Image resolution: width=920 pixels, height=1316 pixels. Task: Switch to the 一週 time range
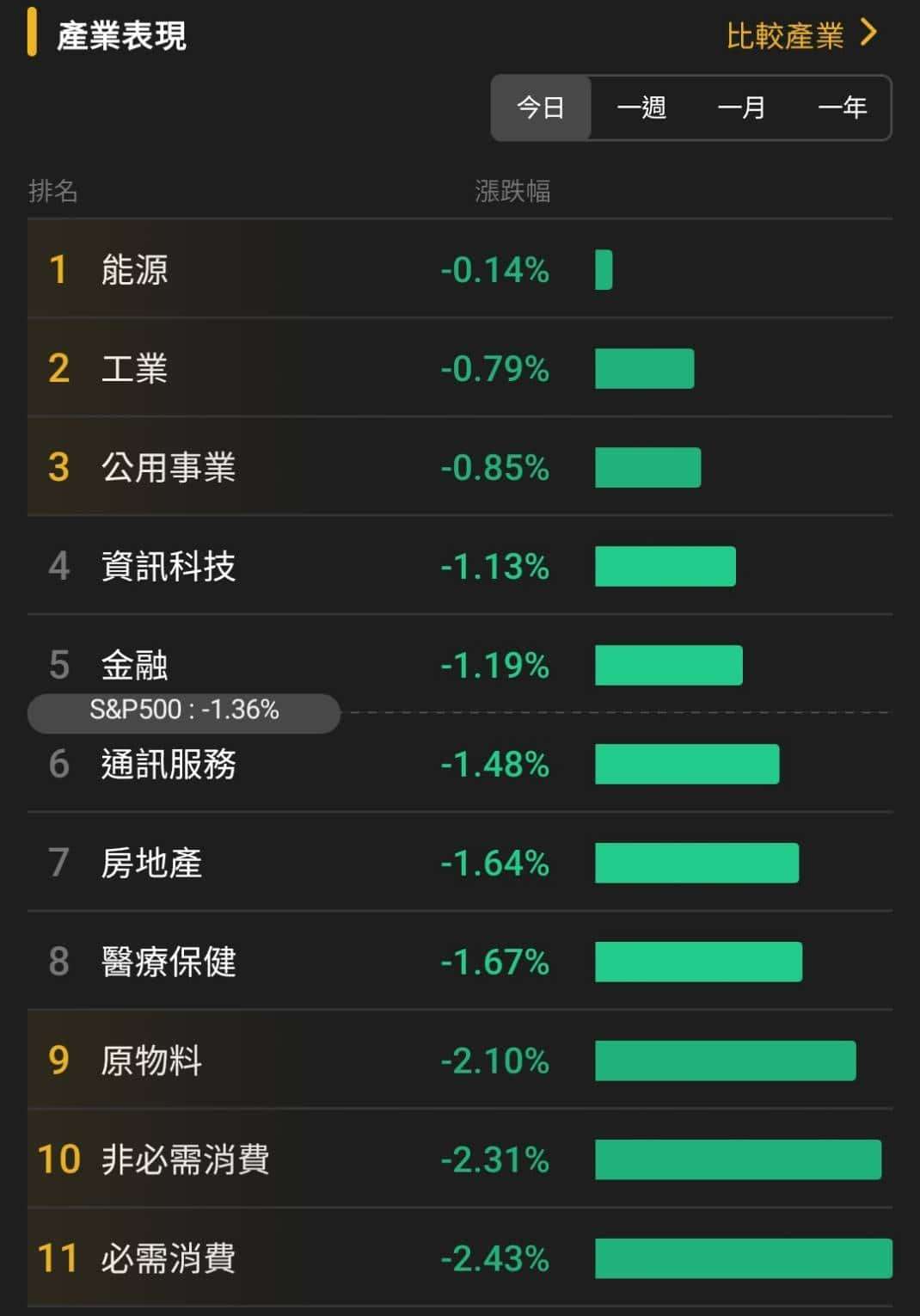(641, 108)
